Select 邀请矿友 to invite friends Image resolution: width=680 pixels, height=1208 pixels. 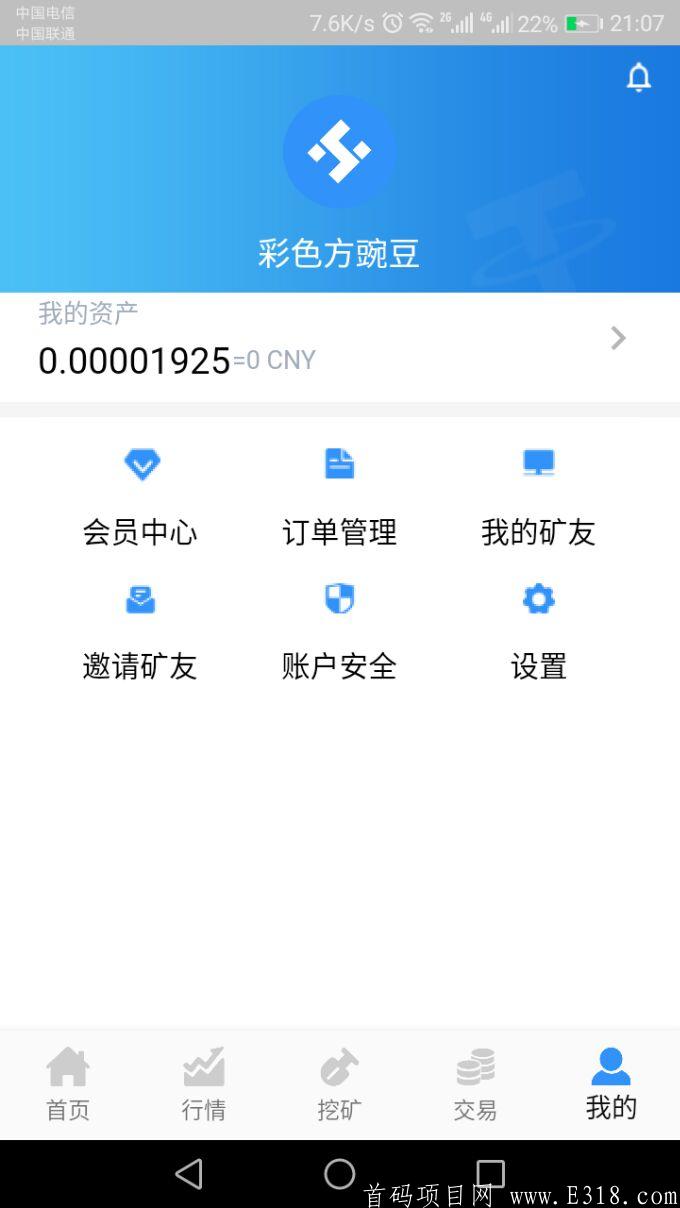click(x=140, y=632)
